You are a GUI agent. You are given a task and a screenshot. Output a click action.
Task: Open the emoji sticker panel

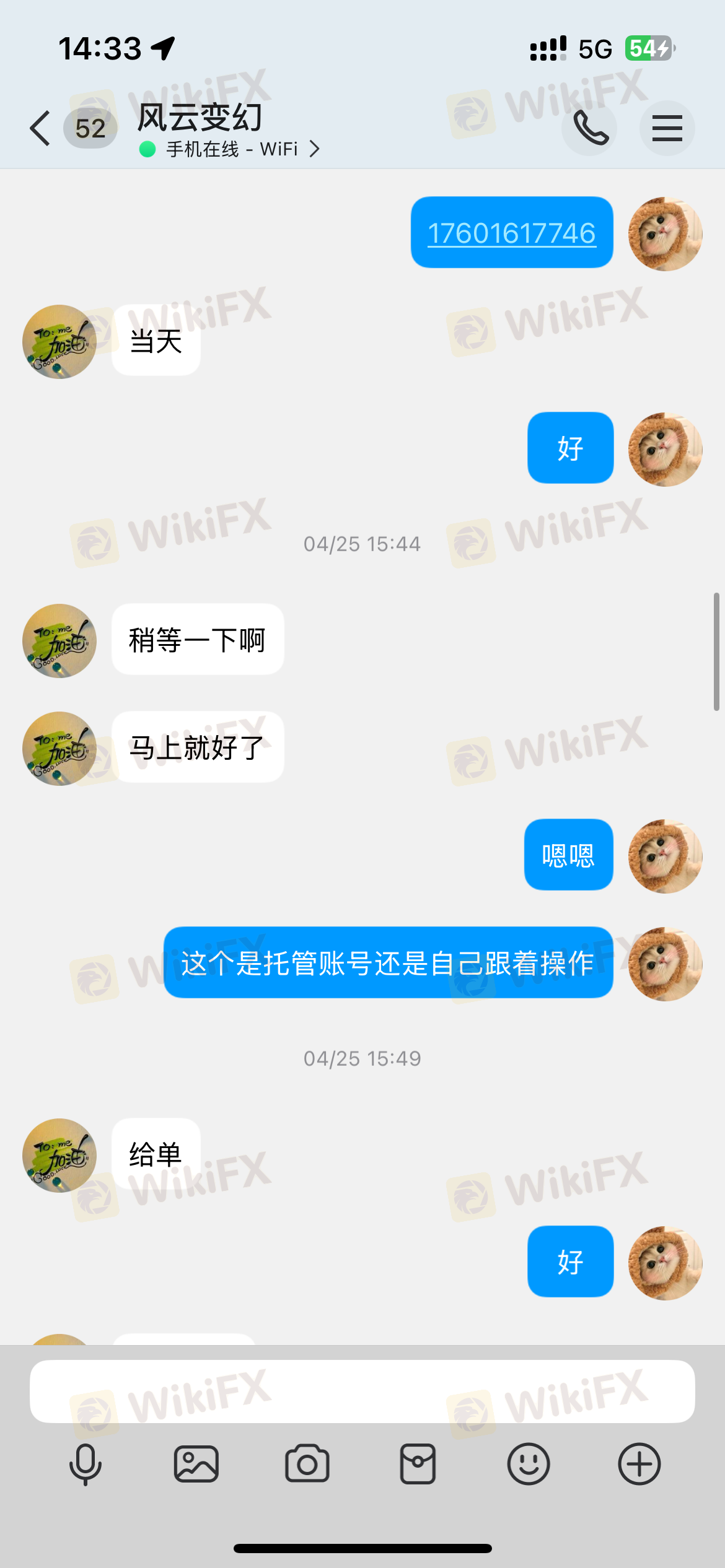click(x=528, y=1464)
